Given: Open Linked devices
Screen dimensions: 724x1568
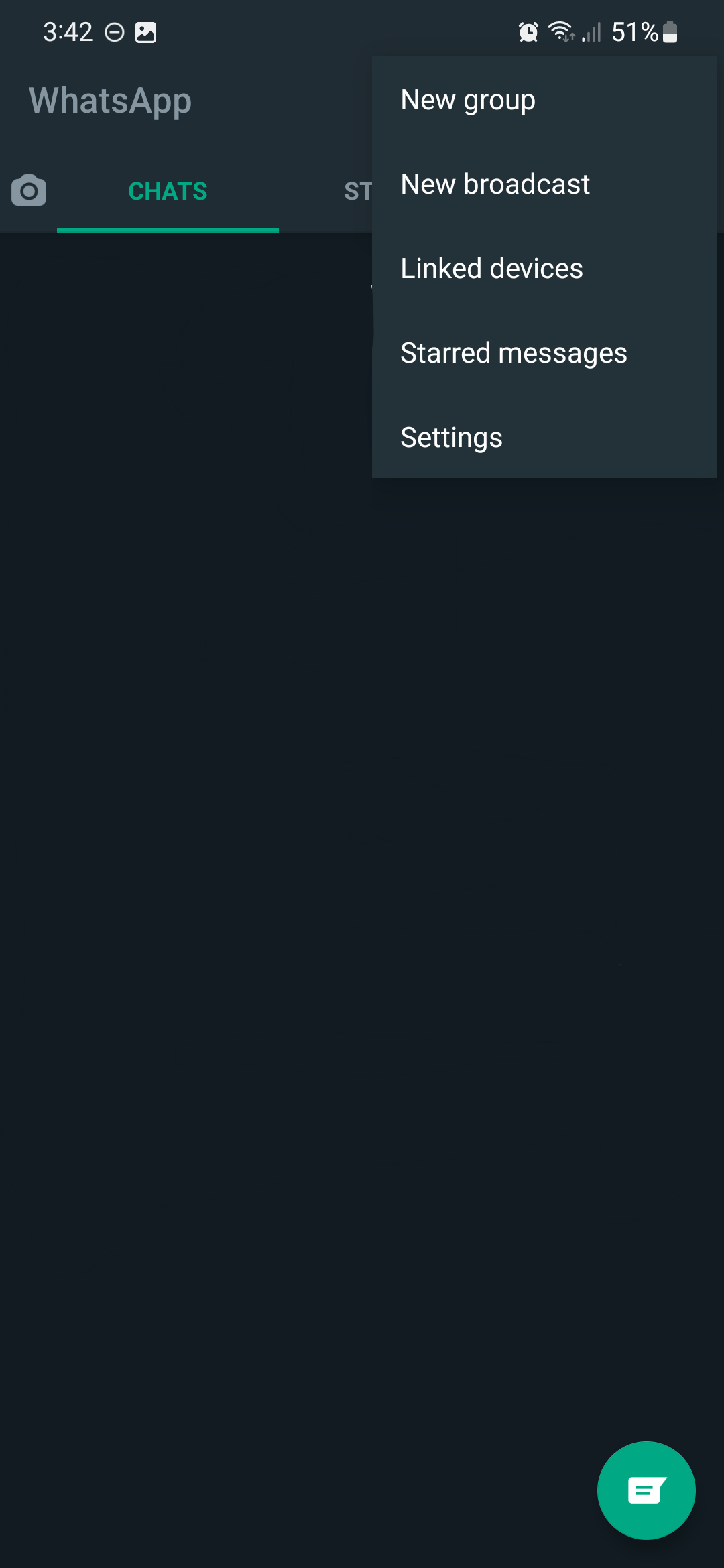Looking at the screenshot, I should tap(491, 269).
